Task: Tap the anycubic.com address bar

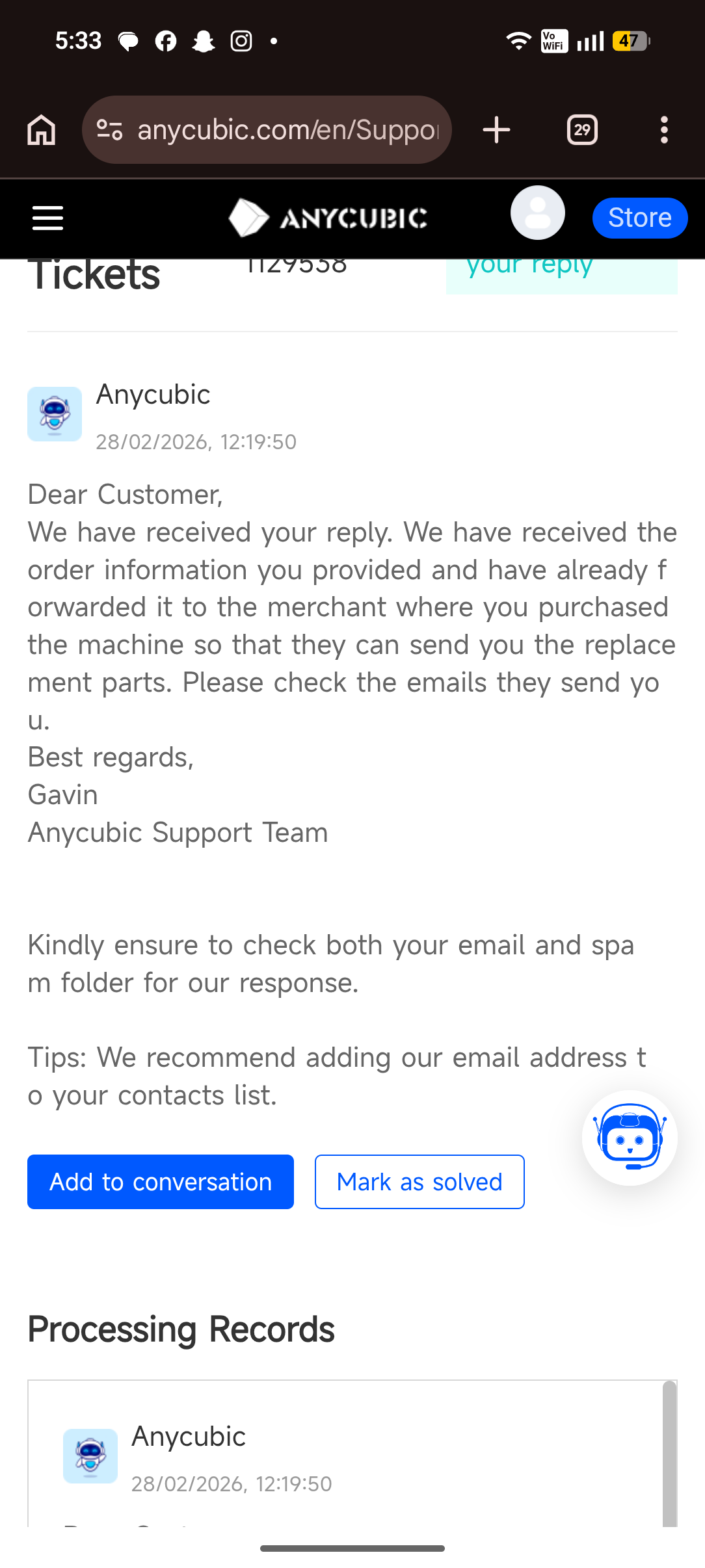Action: click(x=286, y=130)
